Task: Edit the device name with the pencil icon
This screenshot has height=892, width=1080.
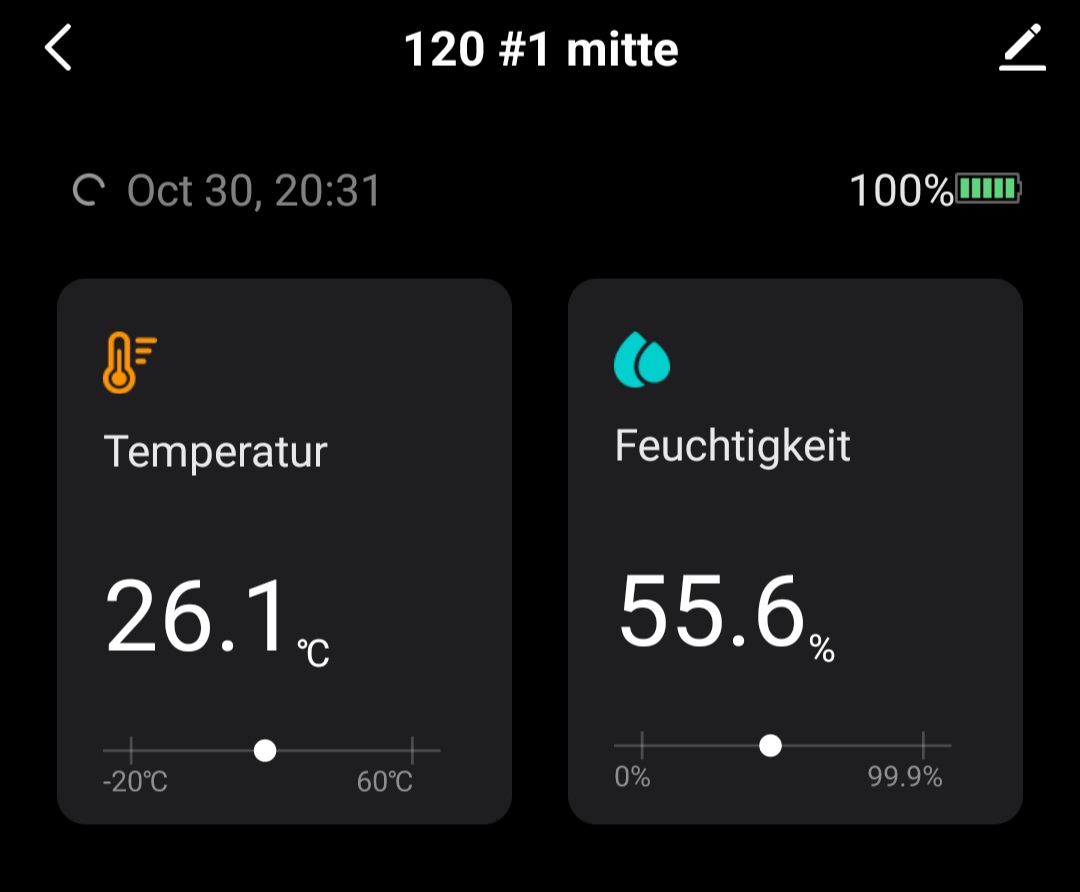Action: tap(1022, 48)
